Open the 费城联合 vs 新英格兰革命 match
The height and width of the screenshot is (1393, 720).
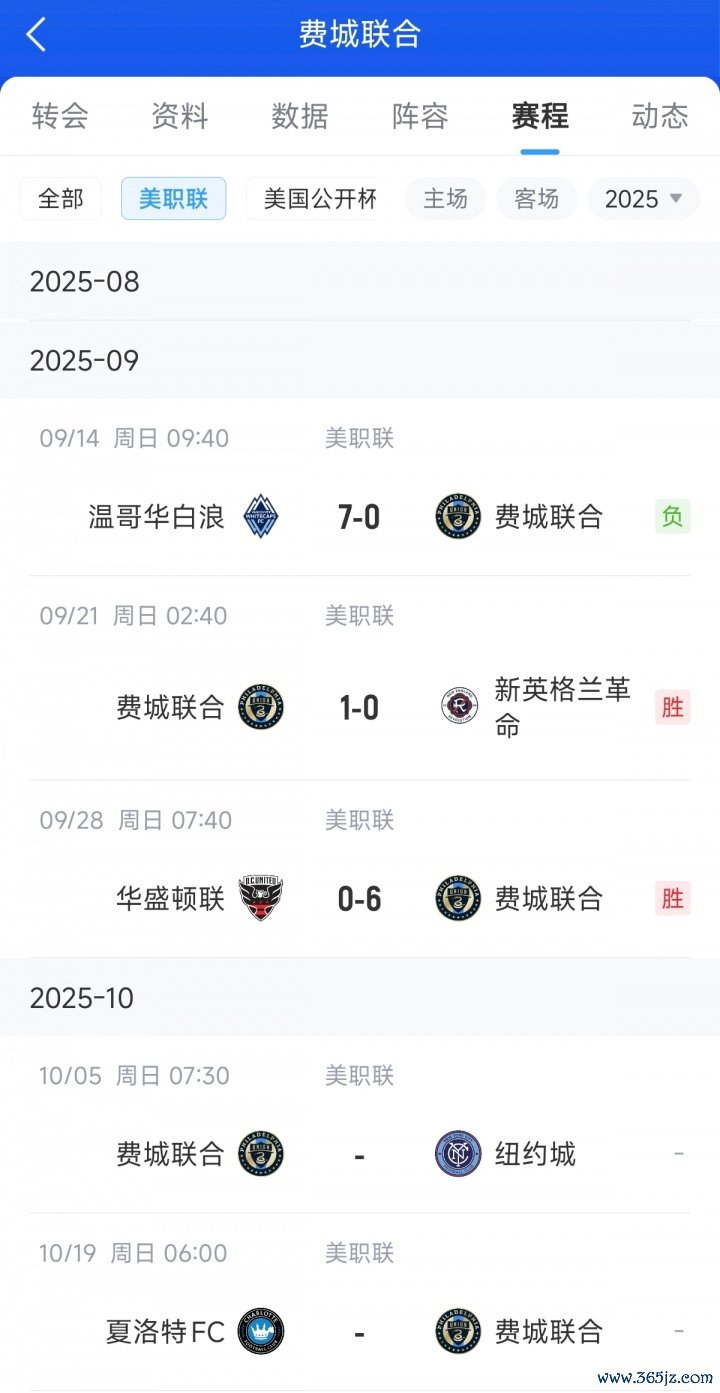[x=360, y=708]
